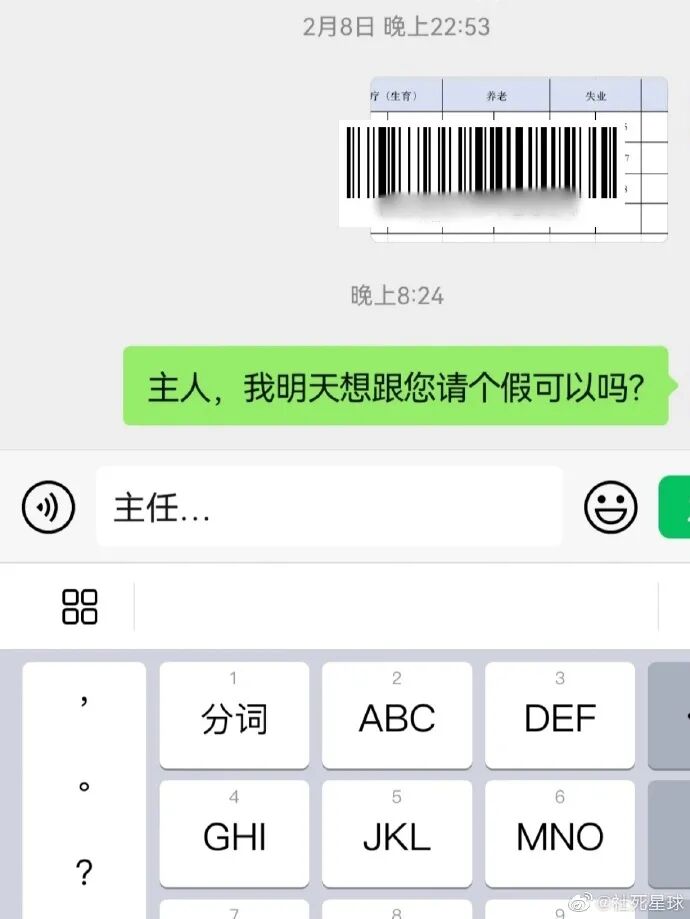The width and height of the screenshot is (690, 919).
Task: Open the emoji picker
Action: [610, 507]
